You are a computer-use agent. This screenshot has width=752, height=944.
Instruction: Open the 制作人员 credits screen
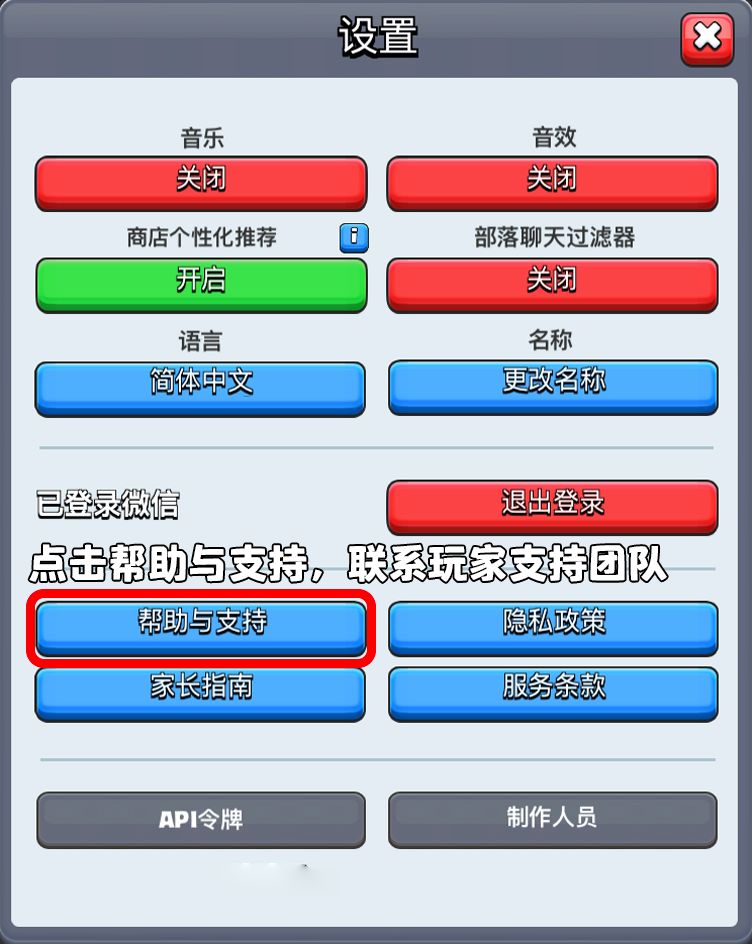(553, 820)
